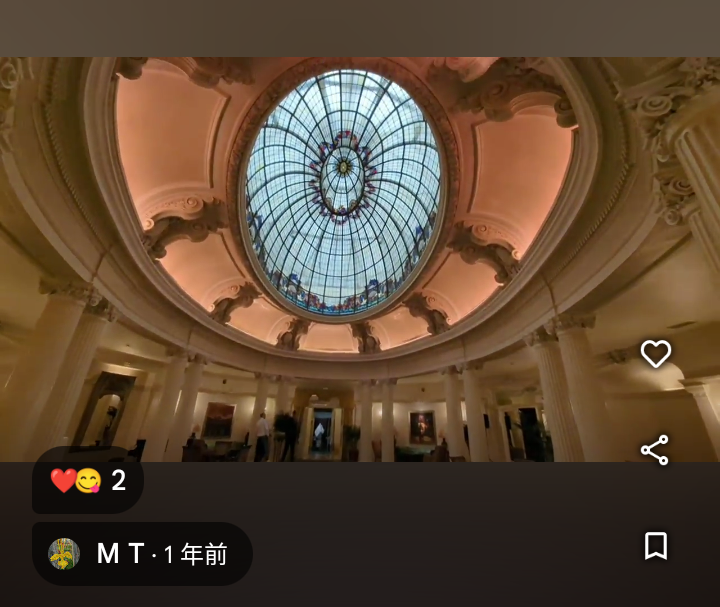
Task: Like this photo with the heart icon
Action: [x=655, y=354]
